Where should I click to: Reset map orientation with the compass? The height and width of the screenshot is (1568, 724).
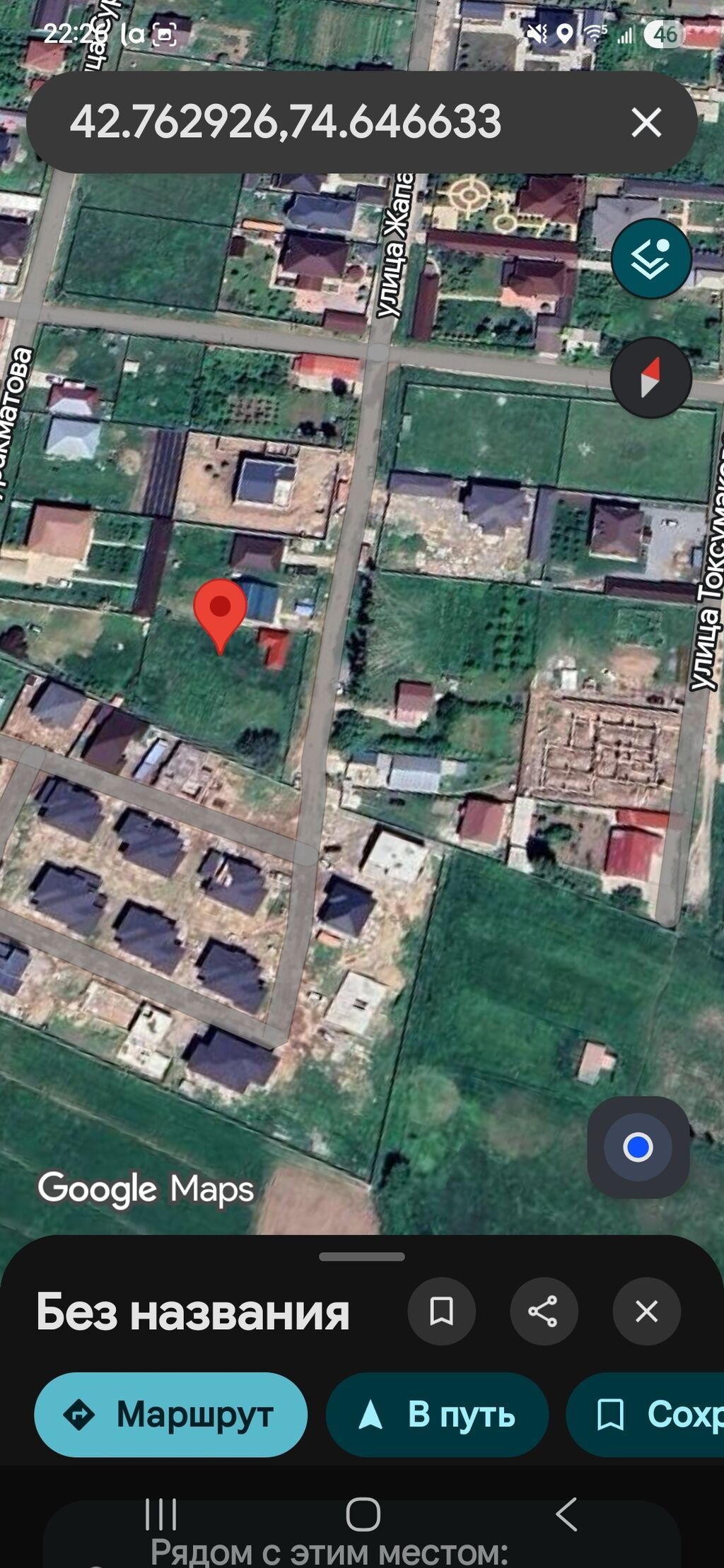(650, 377)
